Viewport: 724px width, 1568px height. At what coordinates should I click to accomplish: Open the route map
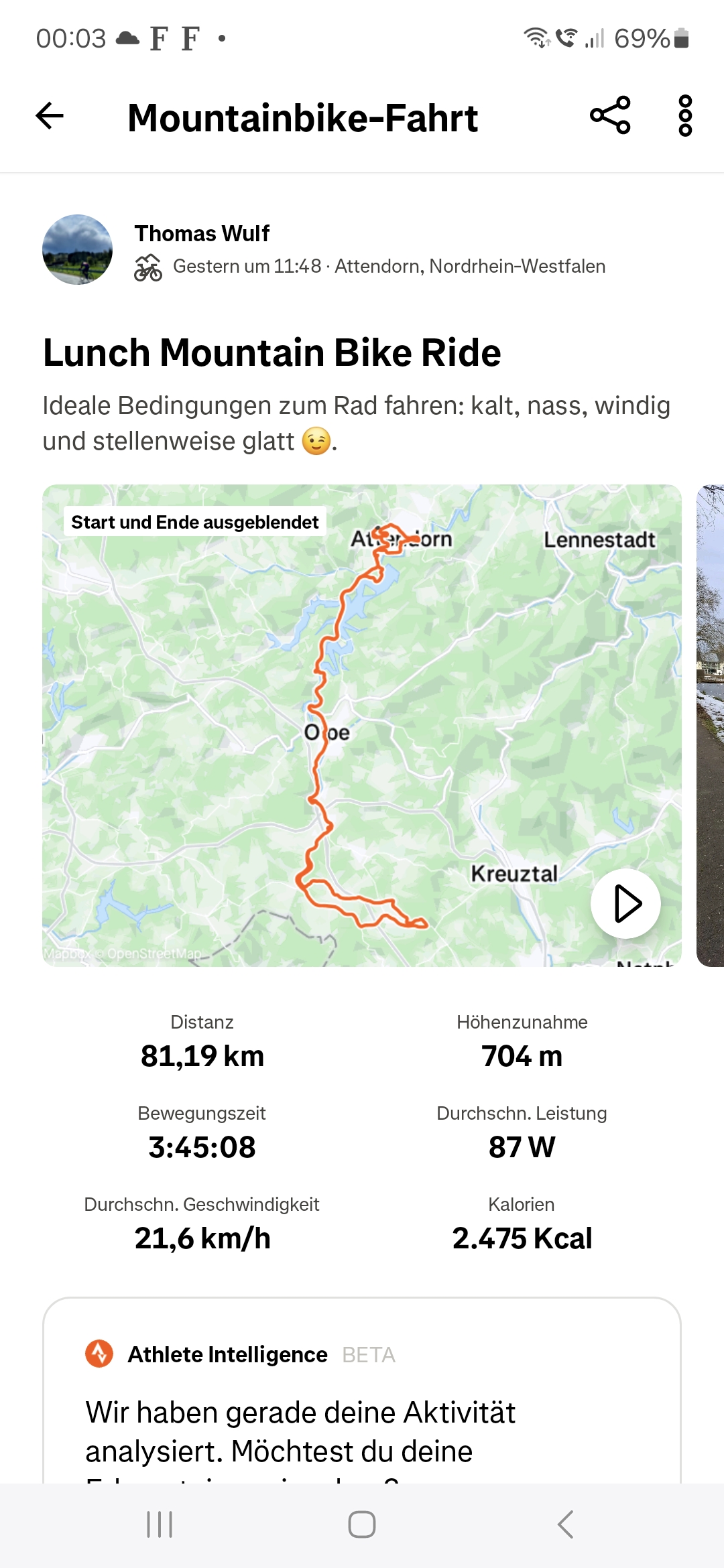click(362, 725)
